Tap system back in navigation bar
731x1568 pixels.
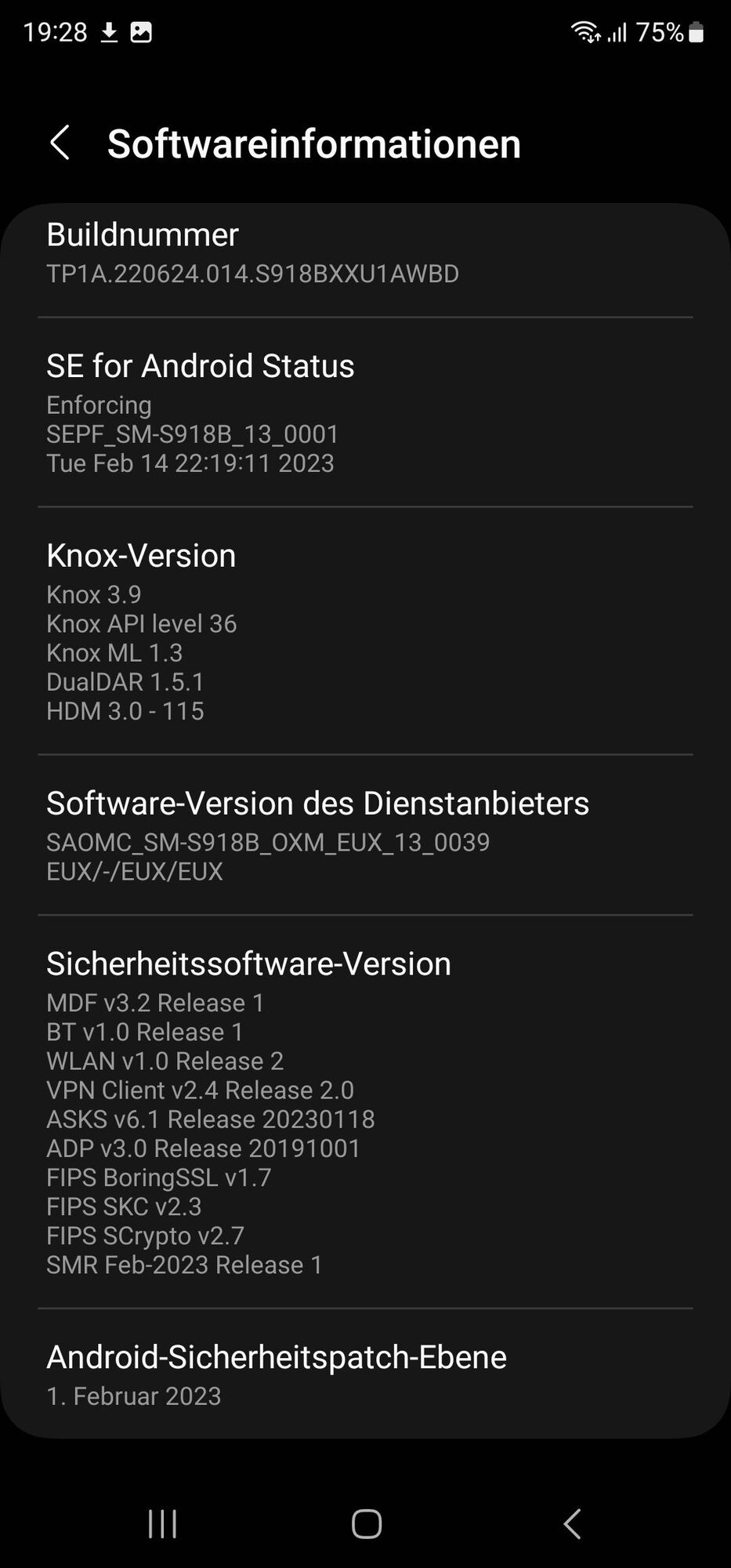[572, 1524]
